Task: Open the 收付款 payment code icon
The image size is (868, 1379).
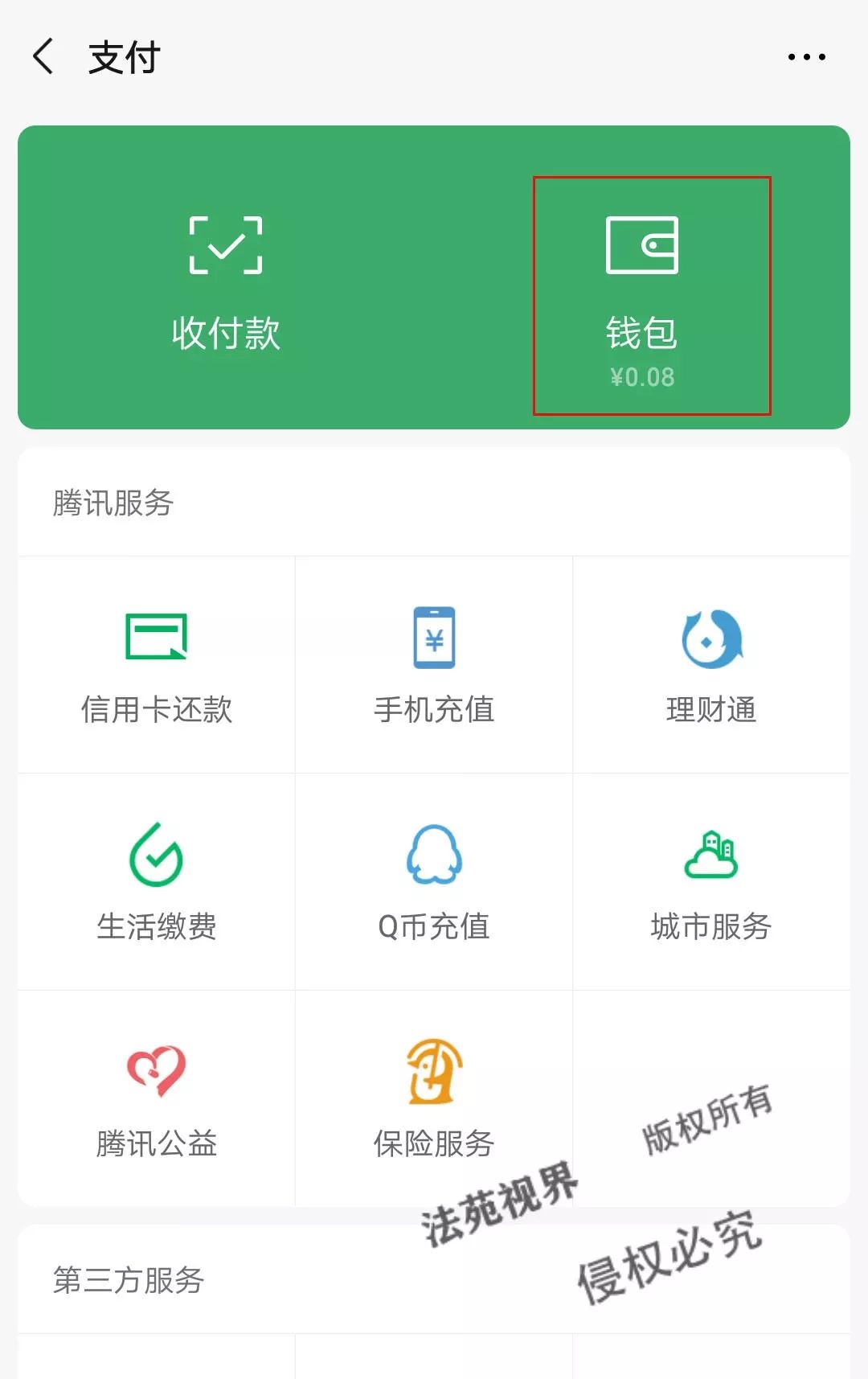Action: click(226, 245)
